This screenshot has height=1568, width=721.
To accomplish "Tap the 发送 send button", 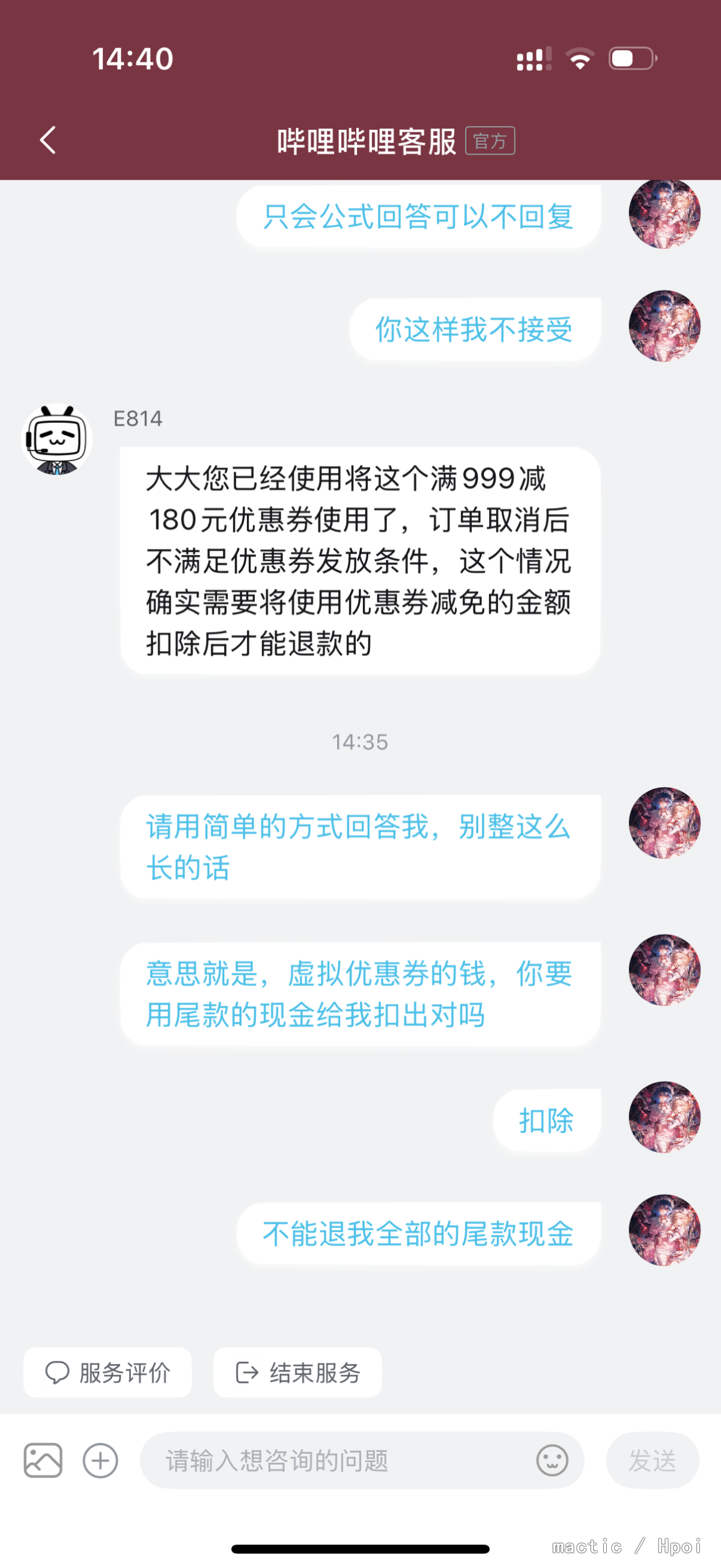I will 652,1460.
